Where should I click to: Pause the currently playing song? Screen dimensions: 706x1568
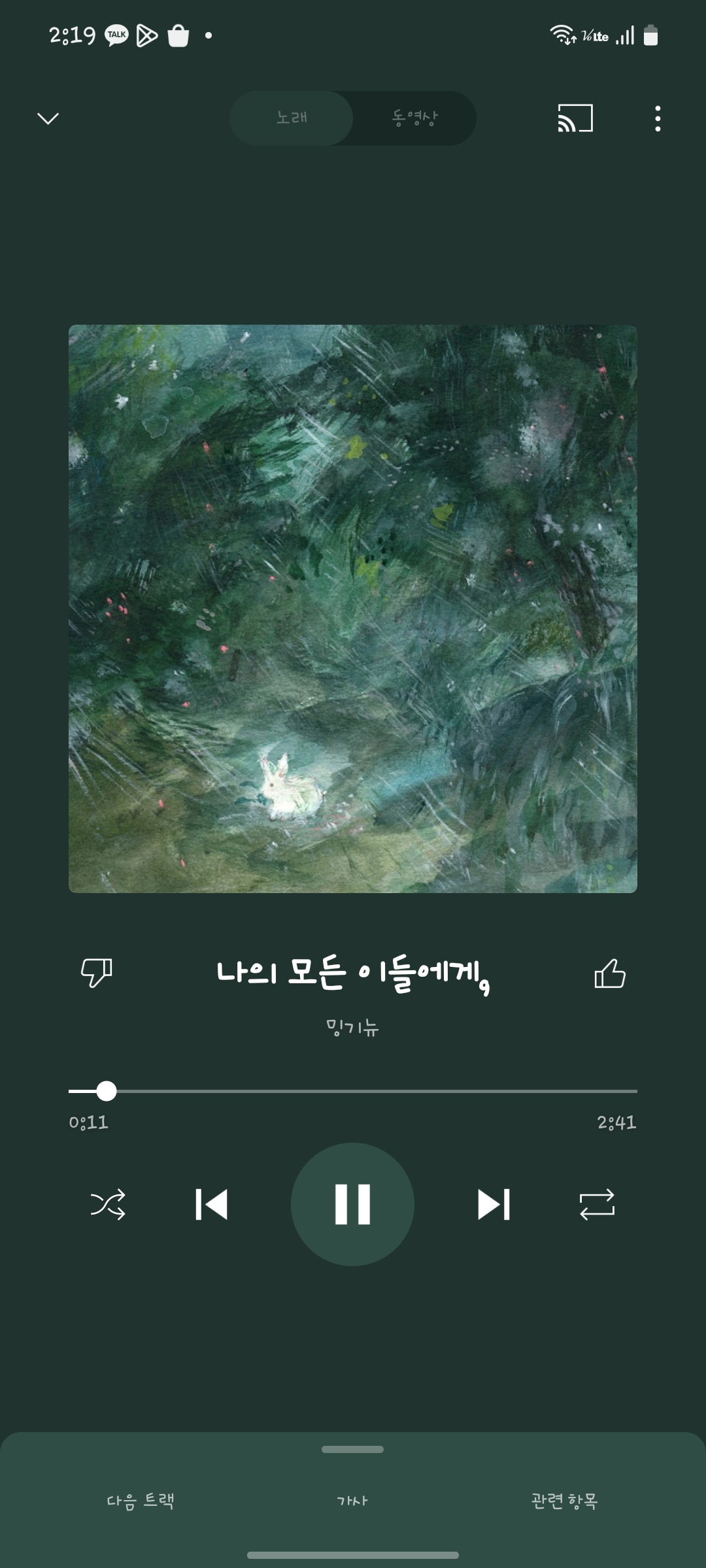[353, 1206]
